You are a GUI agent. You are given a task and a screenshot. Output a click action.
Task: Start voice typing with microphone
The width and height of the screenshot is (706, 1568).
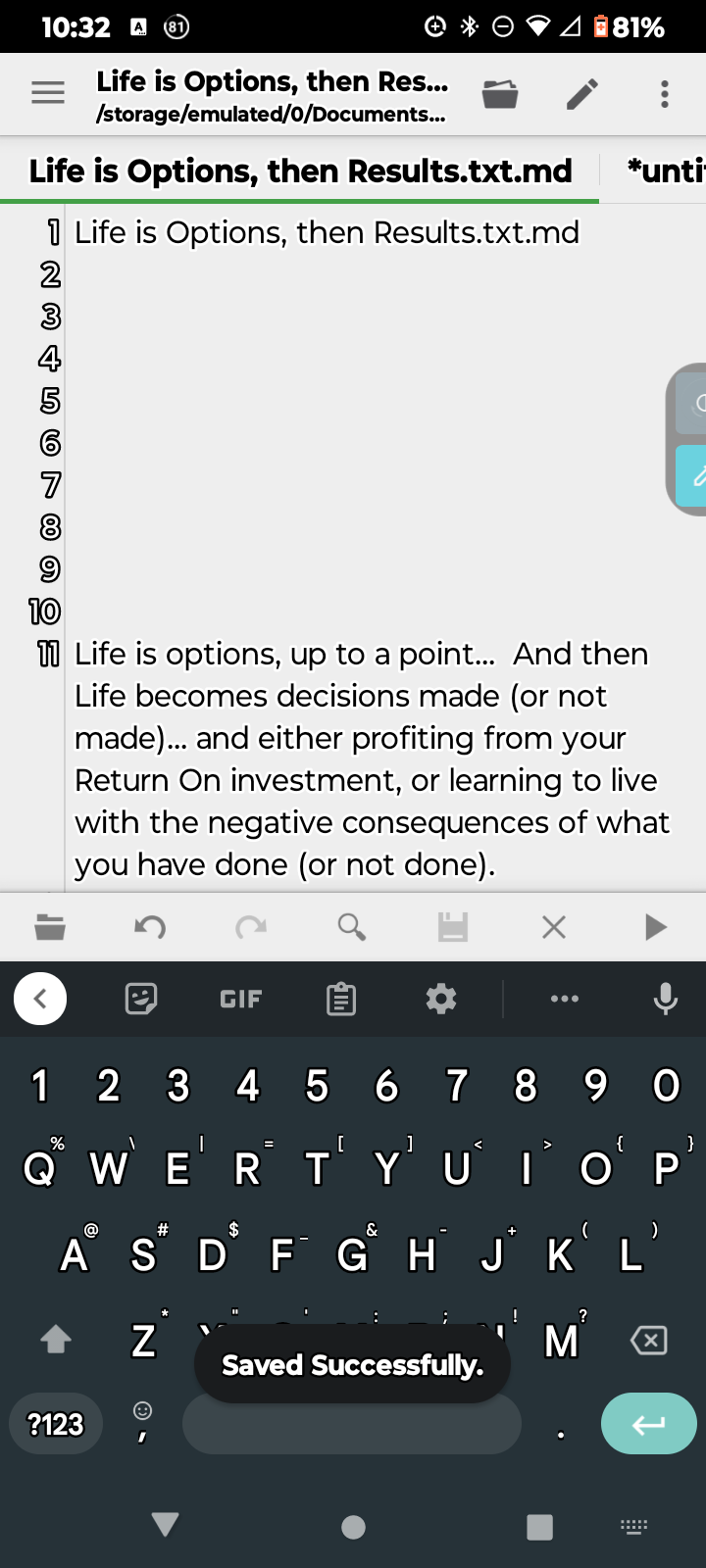[665, 999]
